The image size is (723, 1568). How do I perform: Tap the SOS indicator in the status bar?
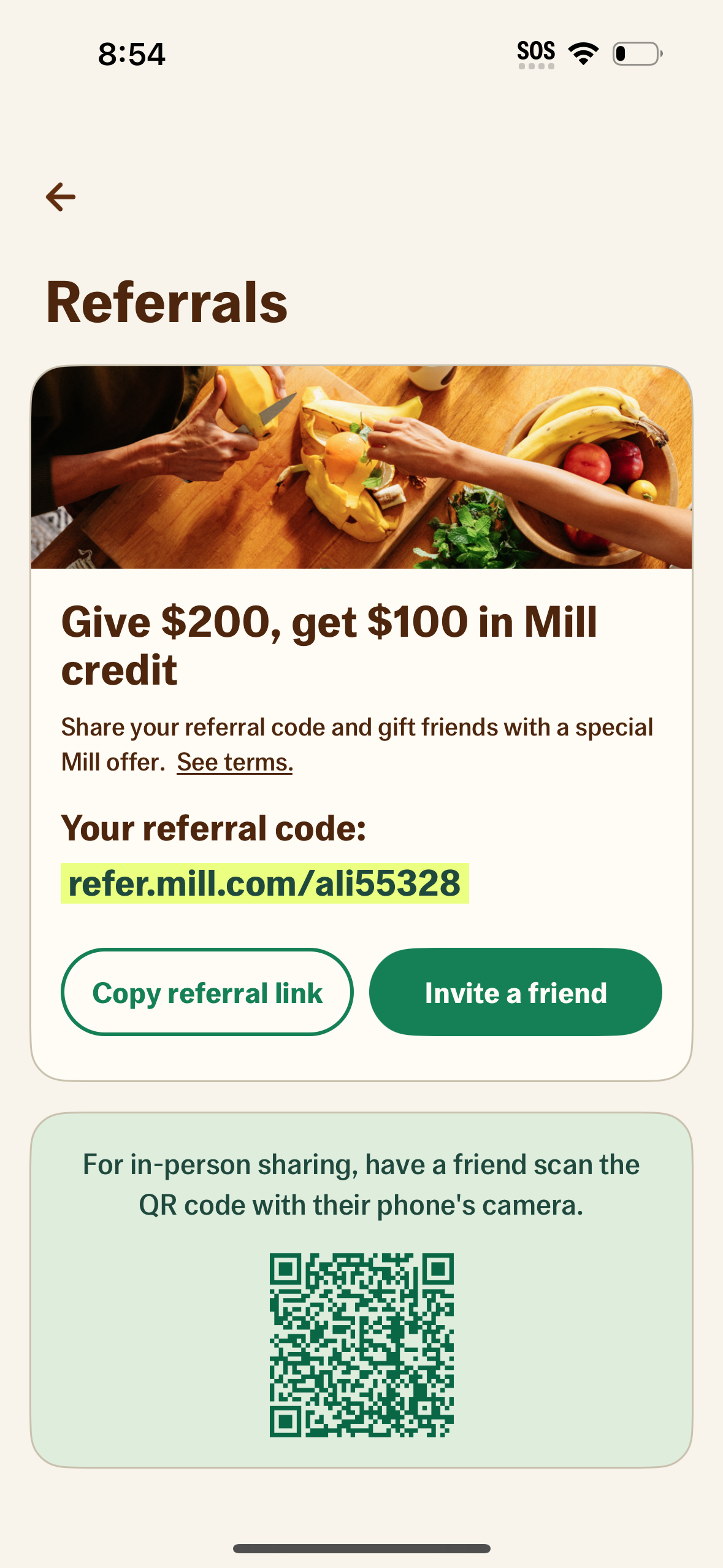click(536, 49)
